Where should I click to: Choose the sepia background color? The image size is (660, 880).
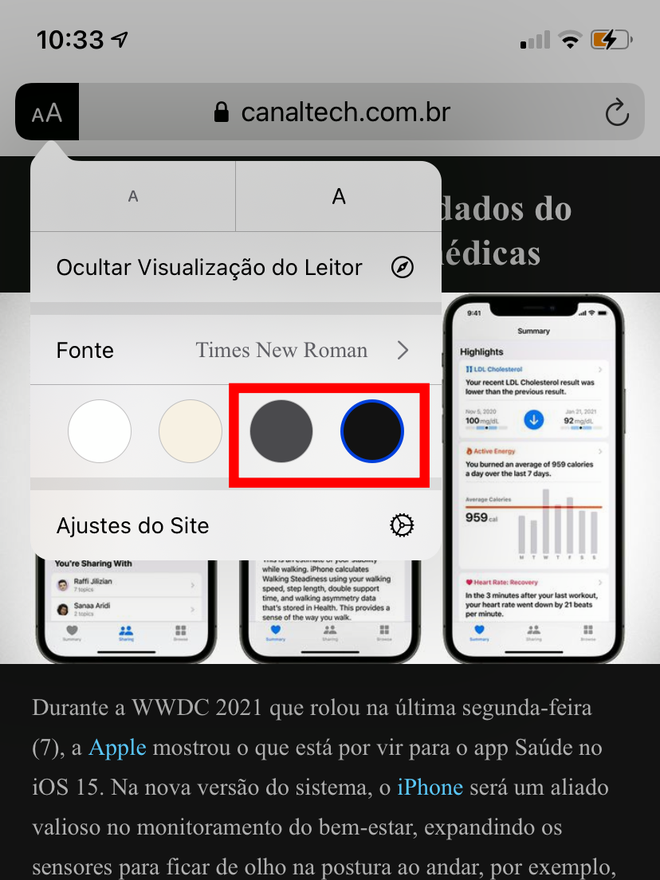tap(190, 431)
